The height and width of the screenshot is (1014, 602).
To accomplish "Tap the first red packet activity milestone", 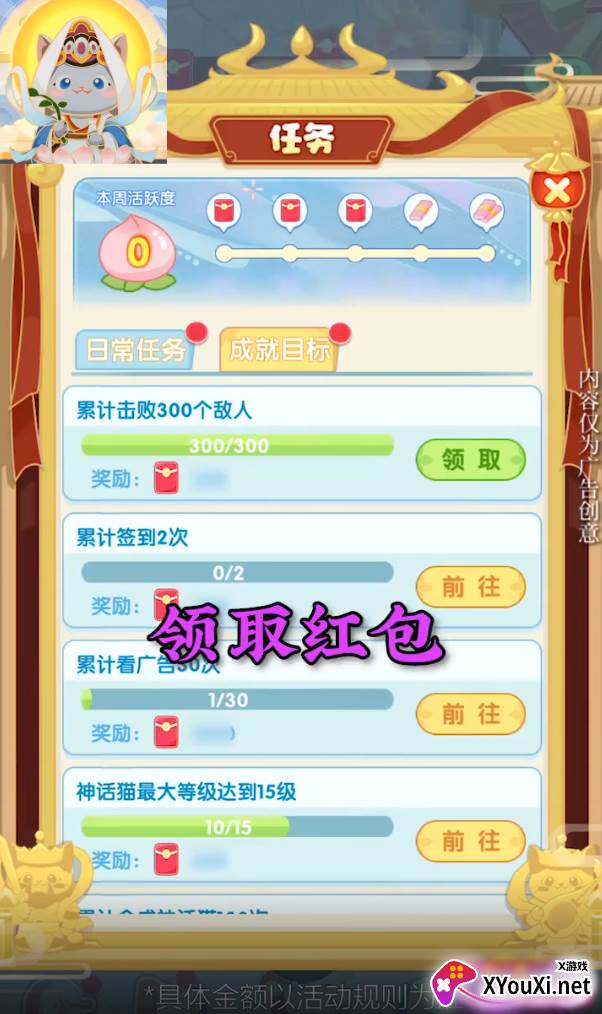I will point(224,213).
